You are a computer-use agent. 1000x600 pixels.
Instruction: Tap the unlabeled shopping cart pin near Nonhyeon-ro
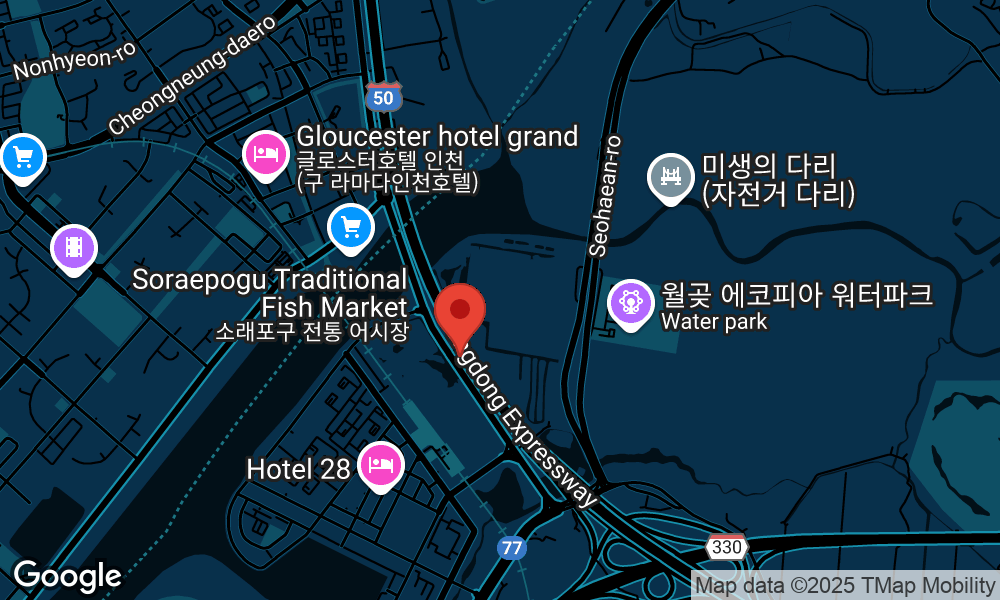[23, 157]
